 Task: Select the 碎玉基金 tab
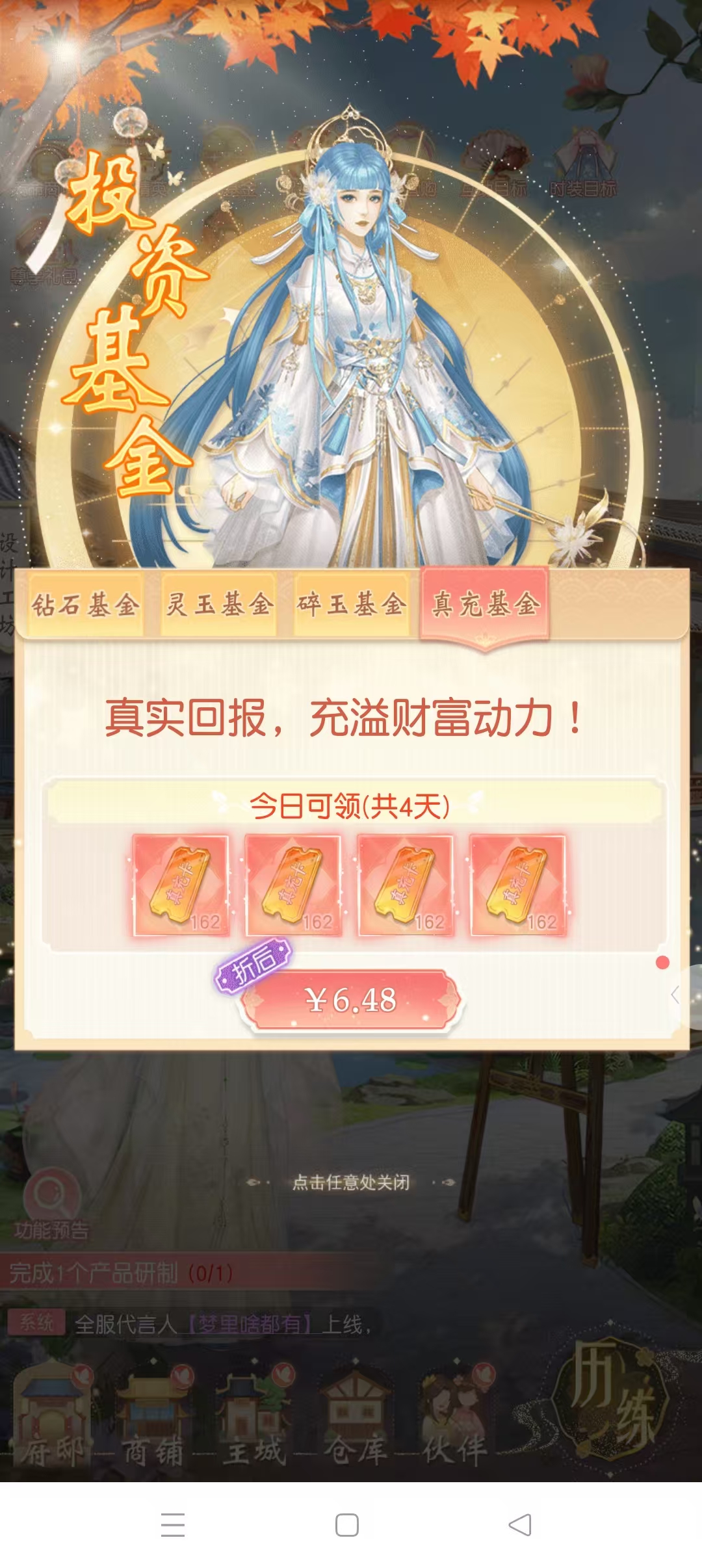click(x=352, y=605)
